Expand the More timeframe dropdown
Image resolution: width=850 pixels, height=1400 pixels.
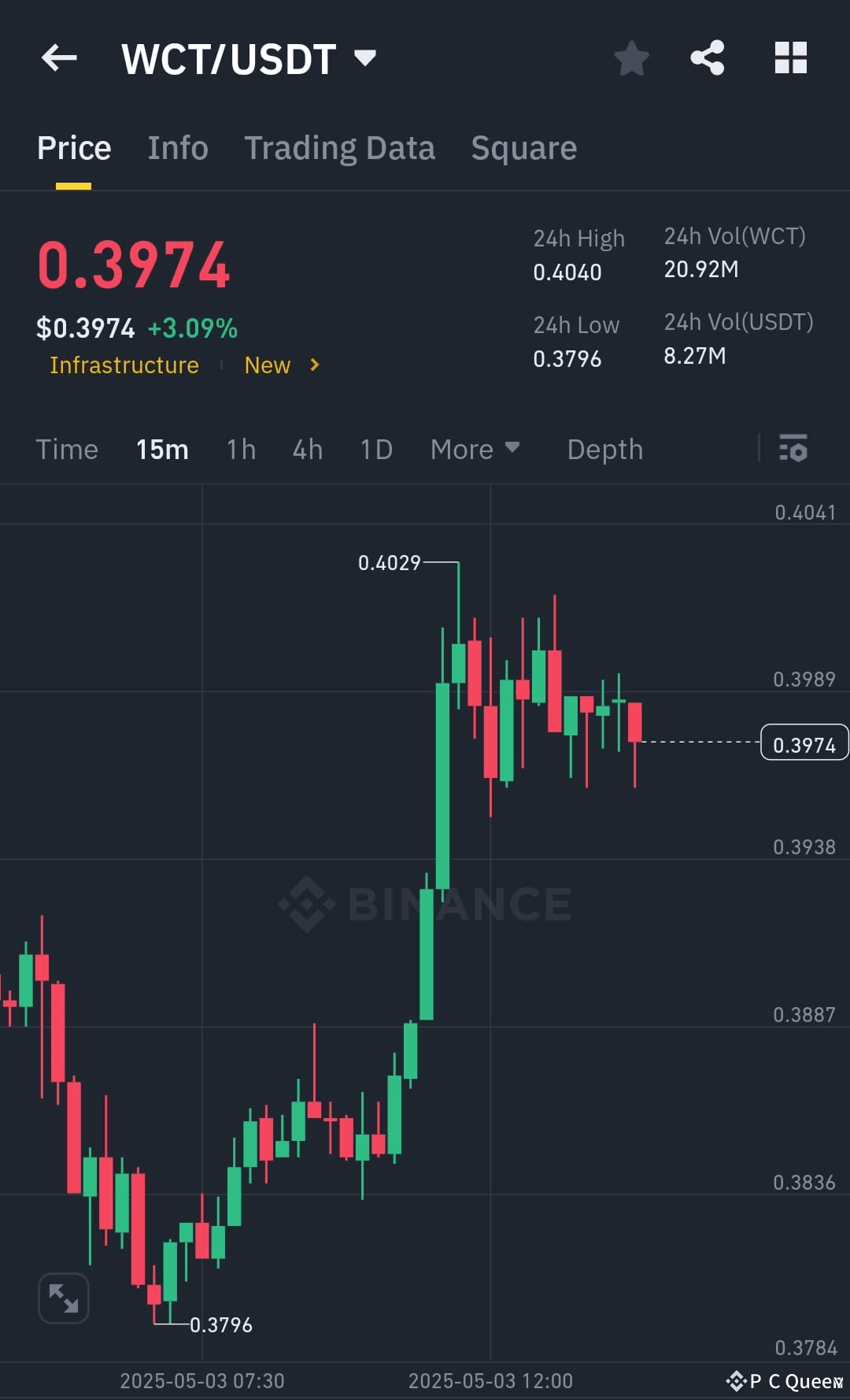coord(475,449)
